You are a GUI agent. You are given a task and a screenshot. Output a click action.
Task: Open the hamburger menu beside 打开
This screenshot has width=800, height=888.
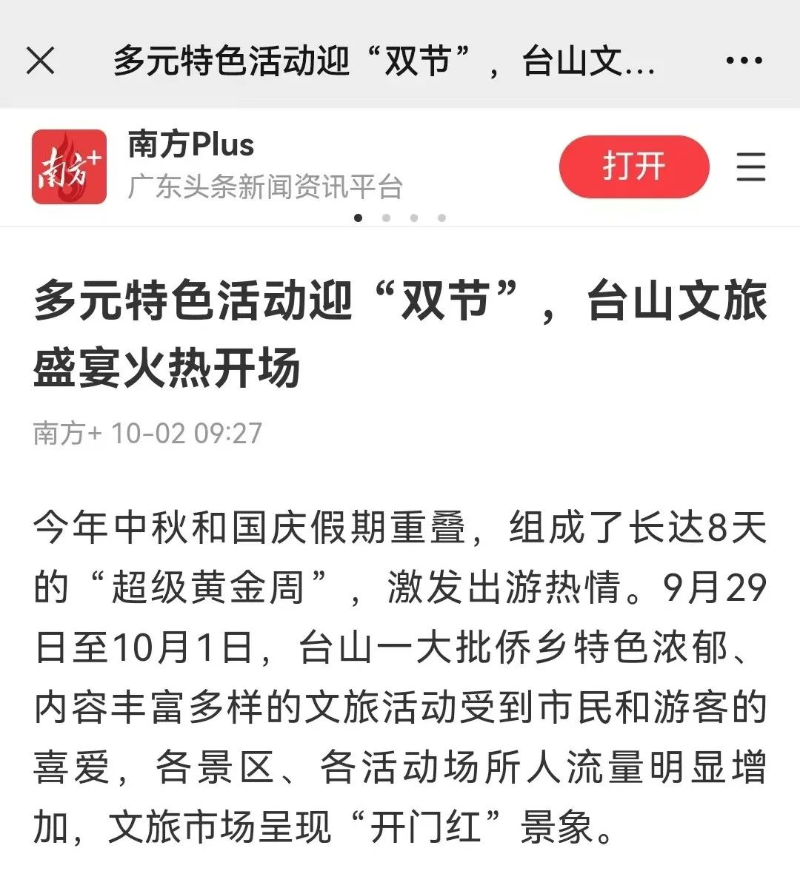tap(751, 167)
